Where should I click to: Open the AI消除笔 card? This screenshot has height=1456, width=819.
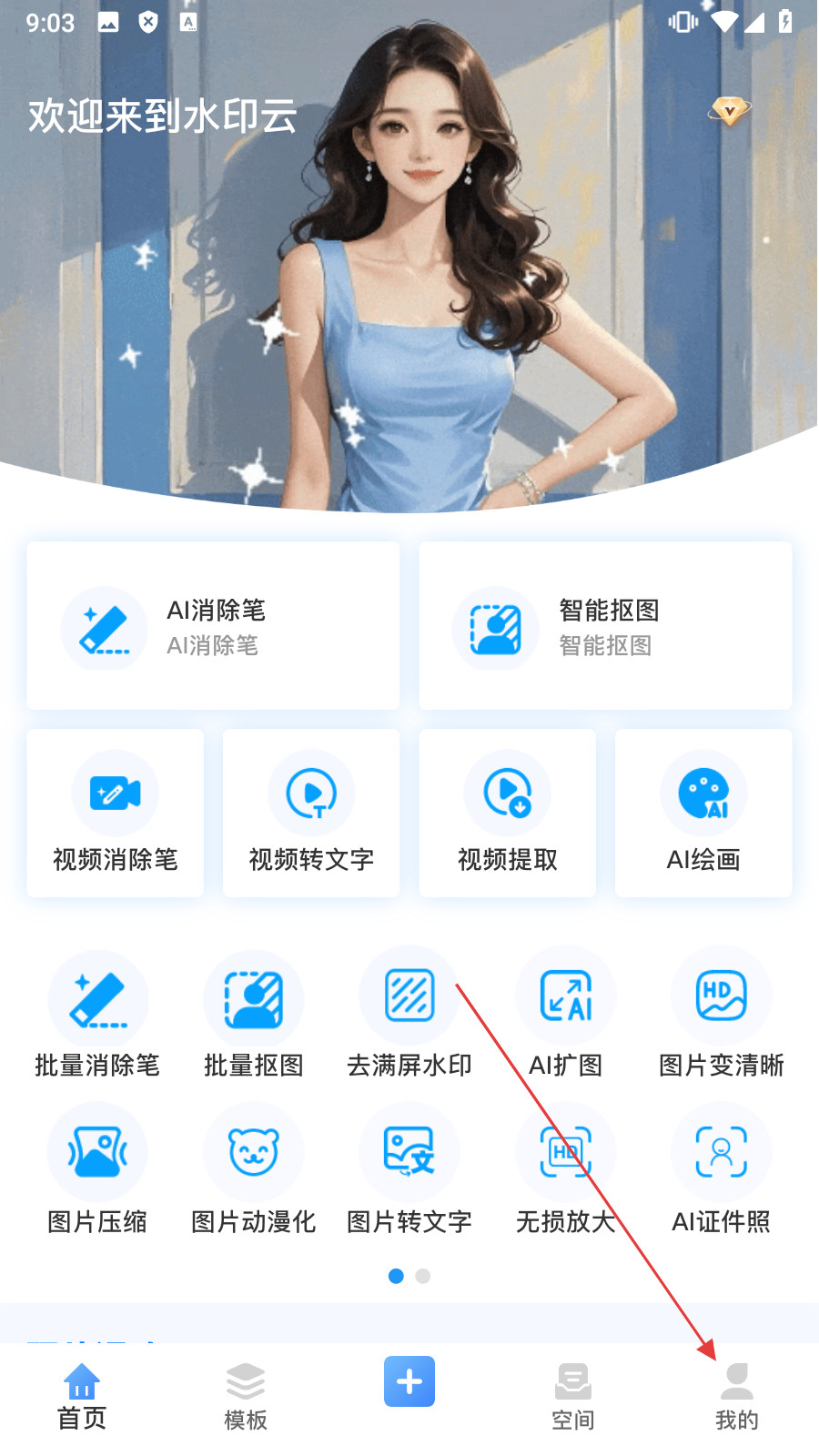pyautogui.click(x=213, y=626)
